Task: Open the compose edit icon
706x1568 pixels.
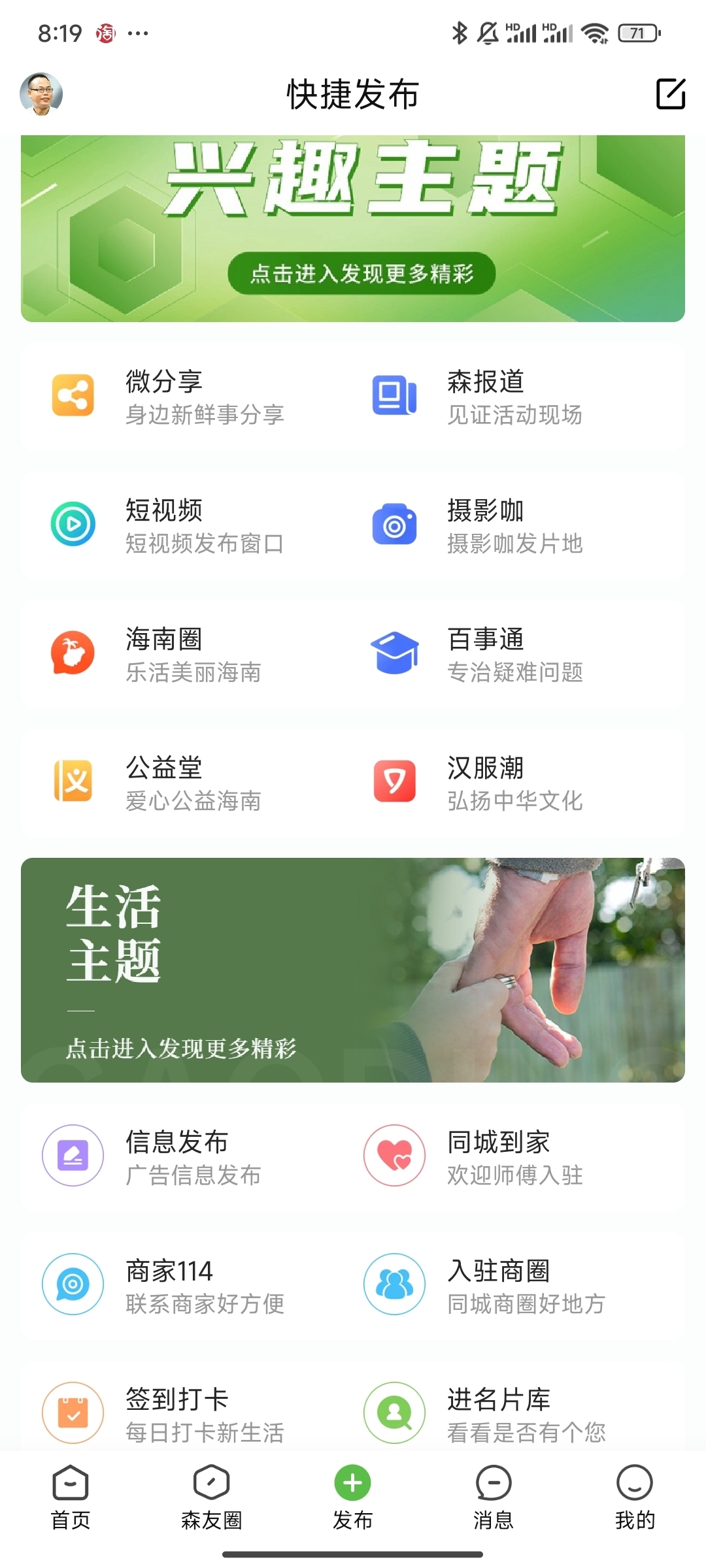Action: tap(671, 94)
